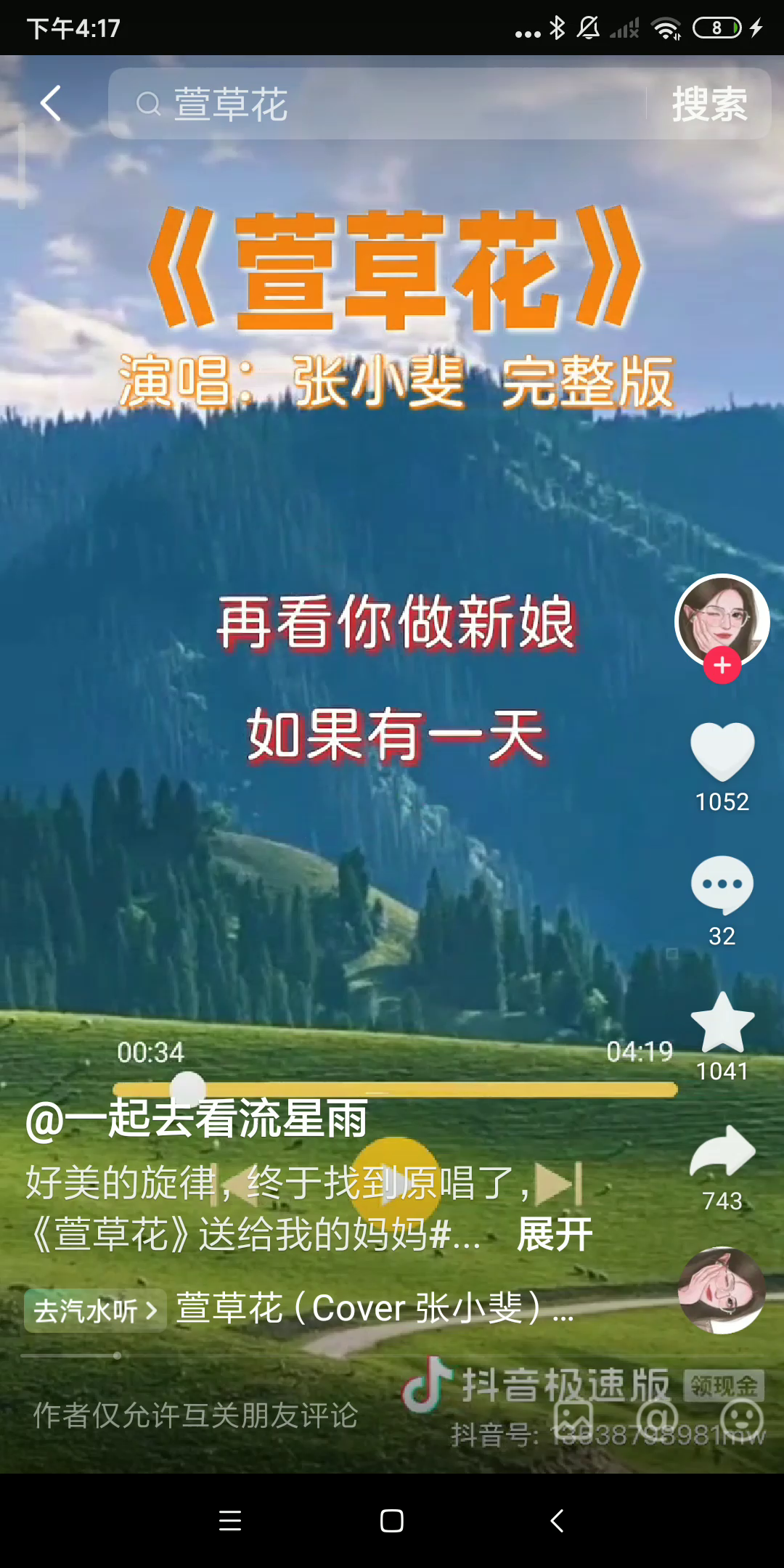Open sound 萱草花 (Cover 张小斐)
The height and width of the screenshot is (1568, 784).
coord(374,1309)
